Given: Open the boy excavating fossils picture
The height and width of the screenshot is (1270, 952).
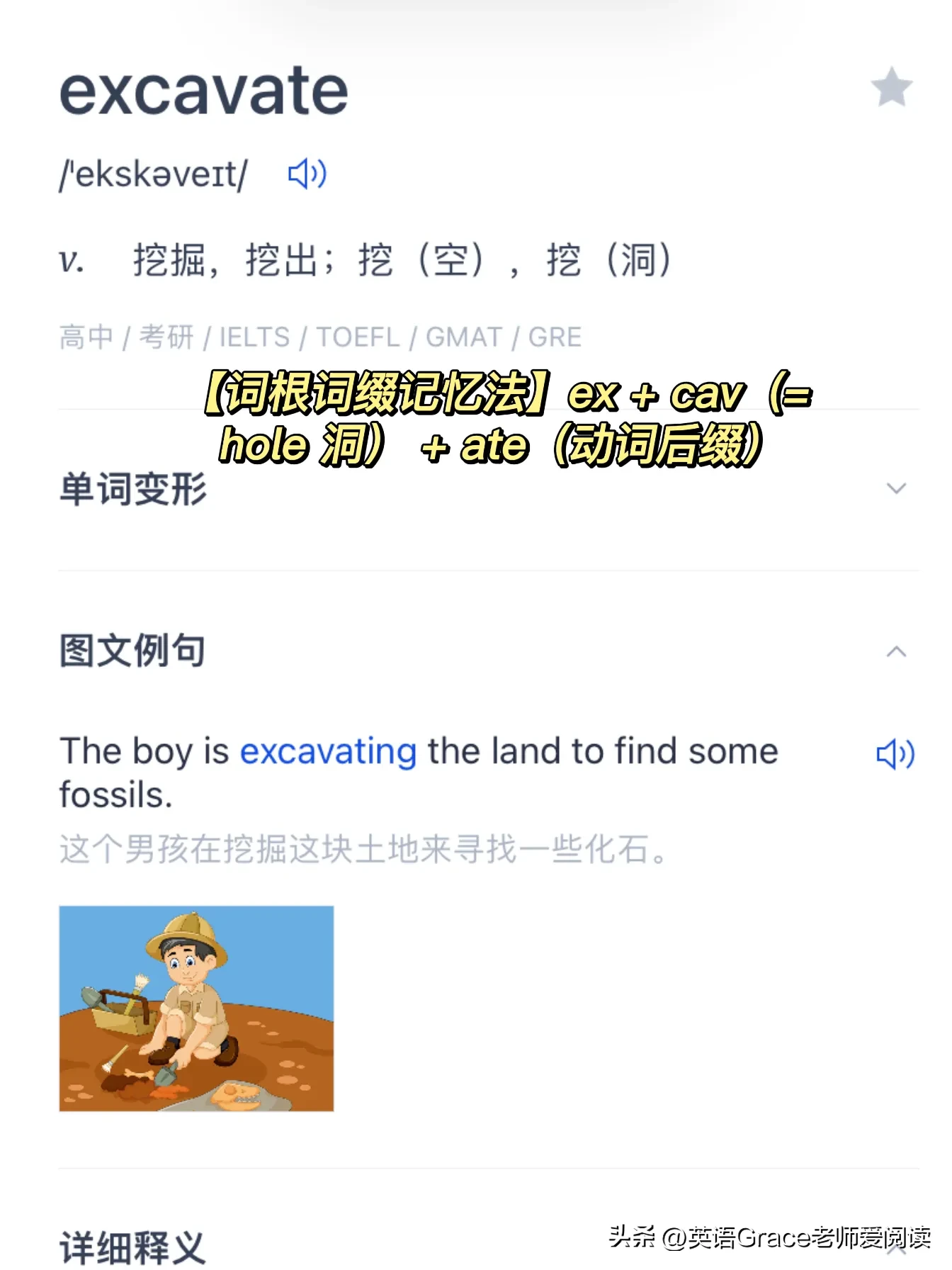Looking at the screenshot, I should click(x=196, y=1008).
